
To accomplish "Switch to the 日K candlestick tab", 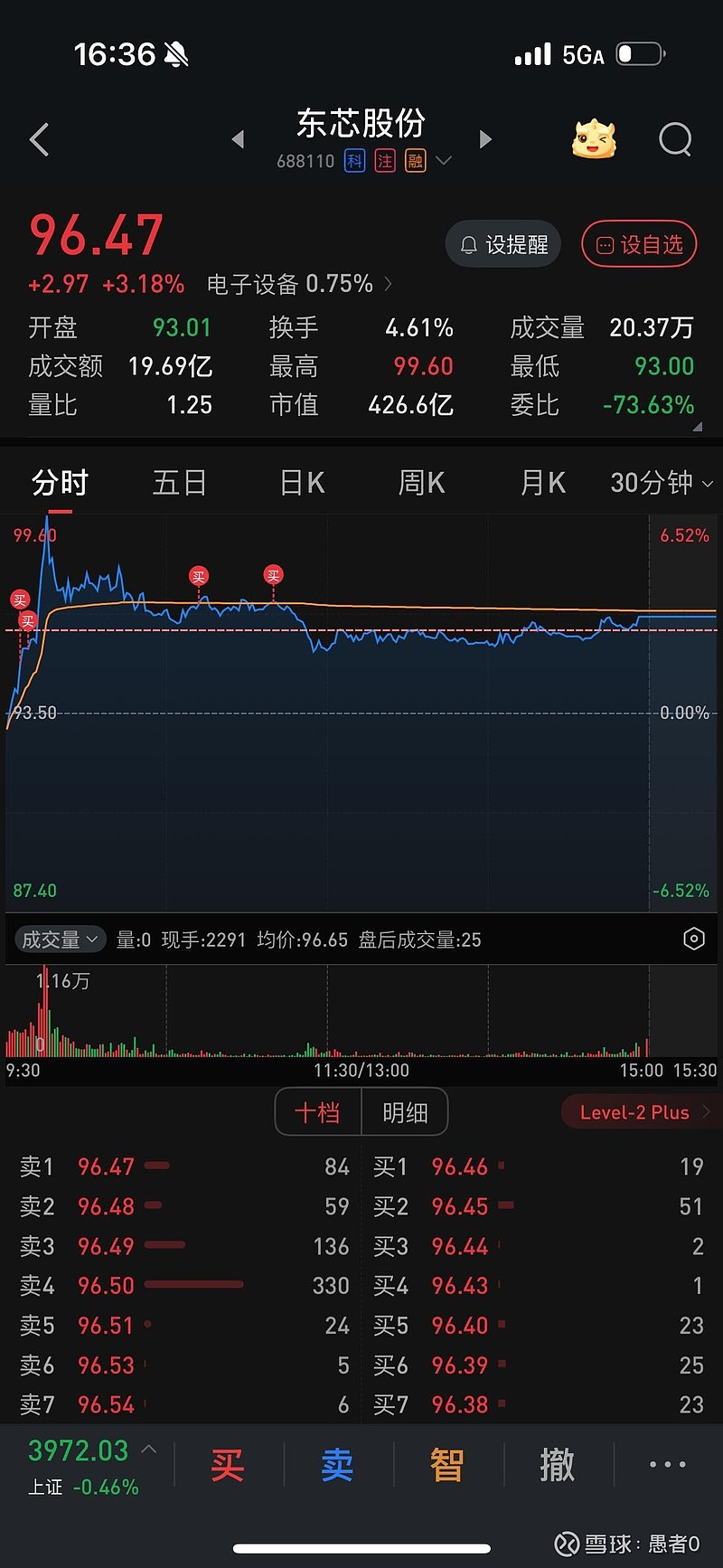I will click(x=300, y=483).
